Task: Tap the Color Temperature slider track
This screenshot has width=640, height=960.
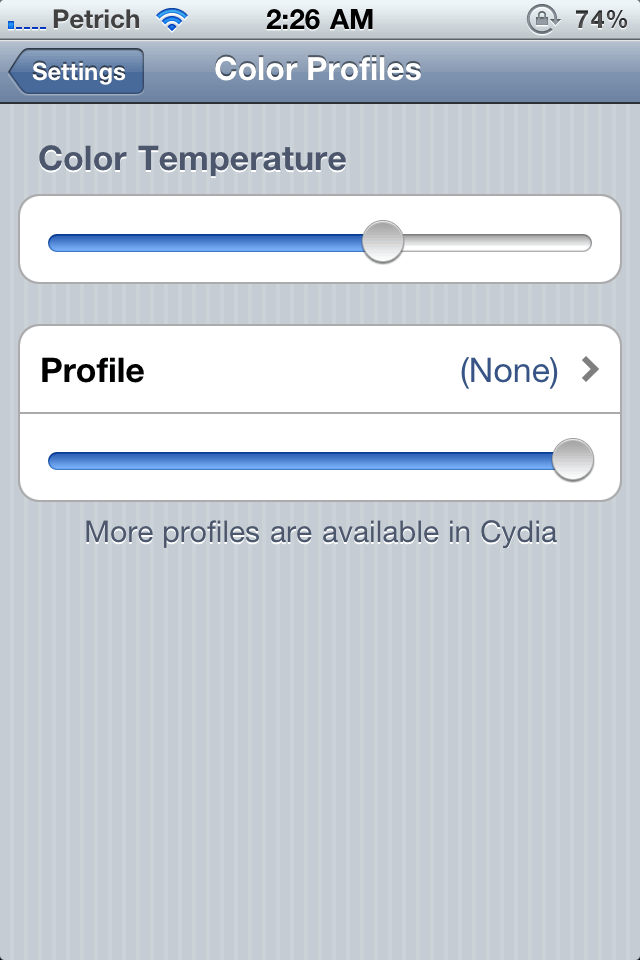Action: (x=320, y=243)
